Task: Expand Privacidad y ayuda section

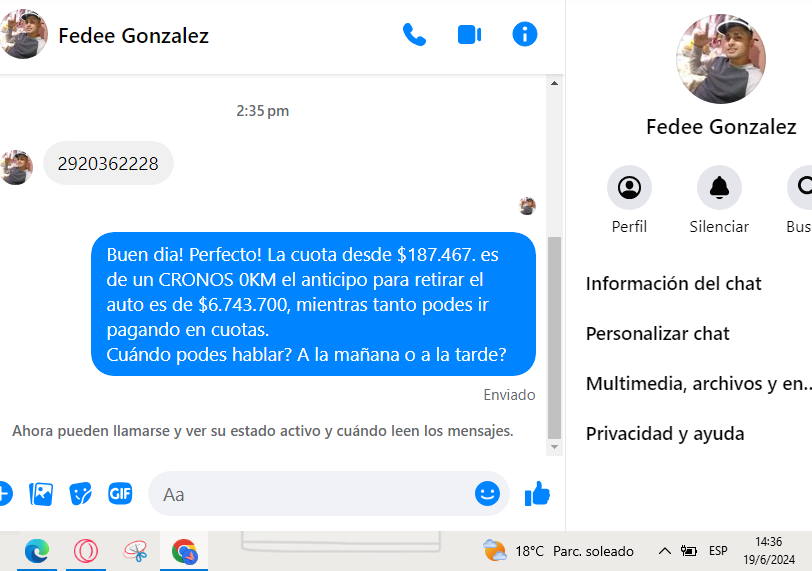Action: 664,434
